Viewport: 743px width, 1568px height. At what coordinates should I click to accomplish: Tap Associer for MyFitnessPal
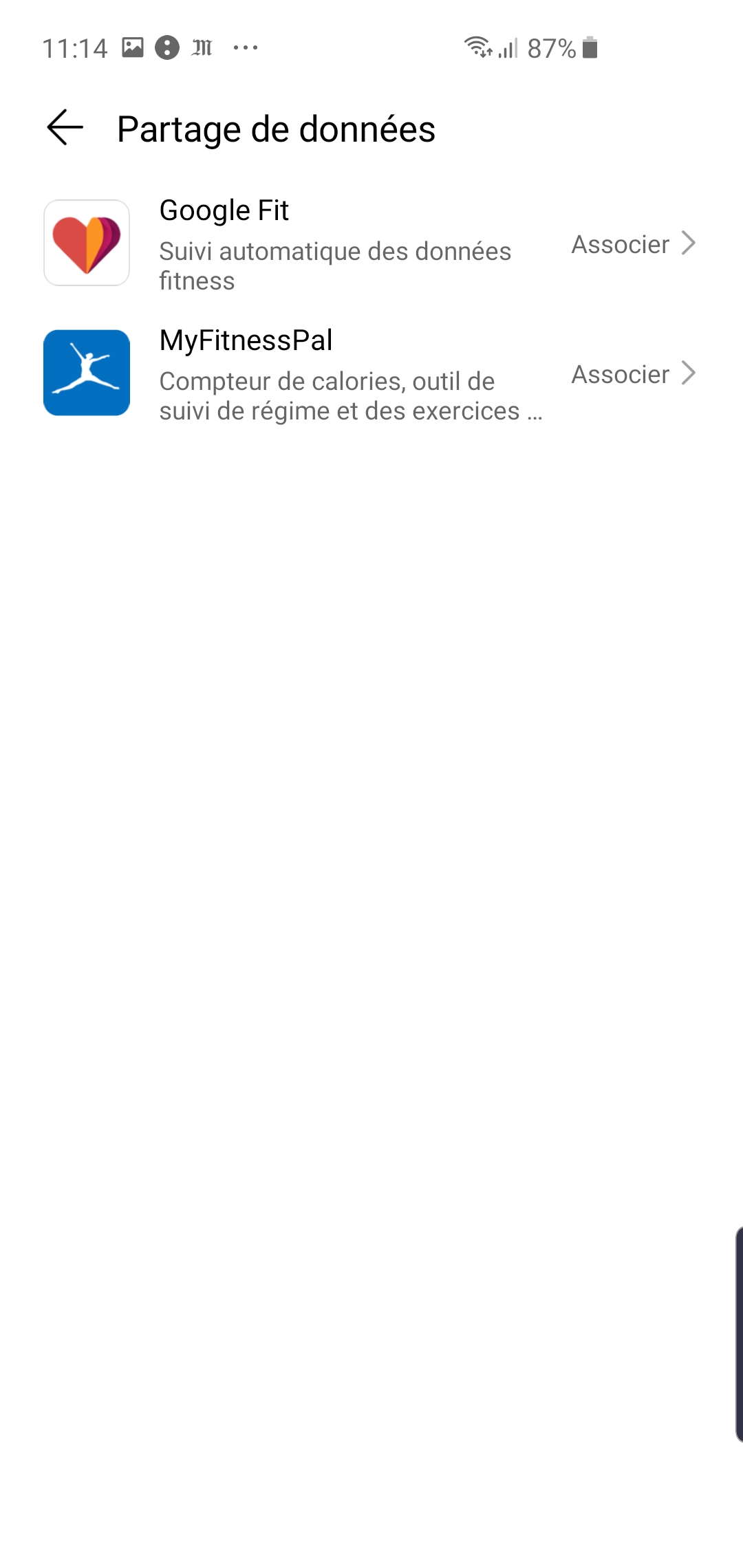634,373
